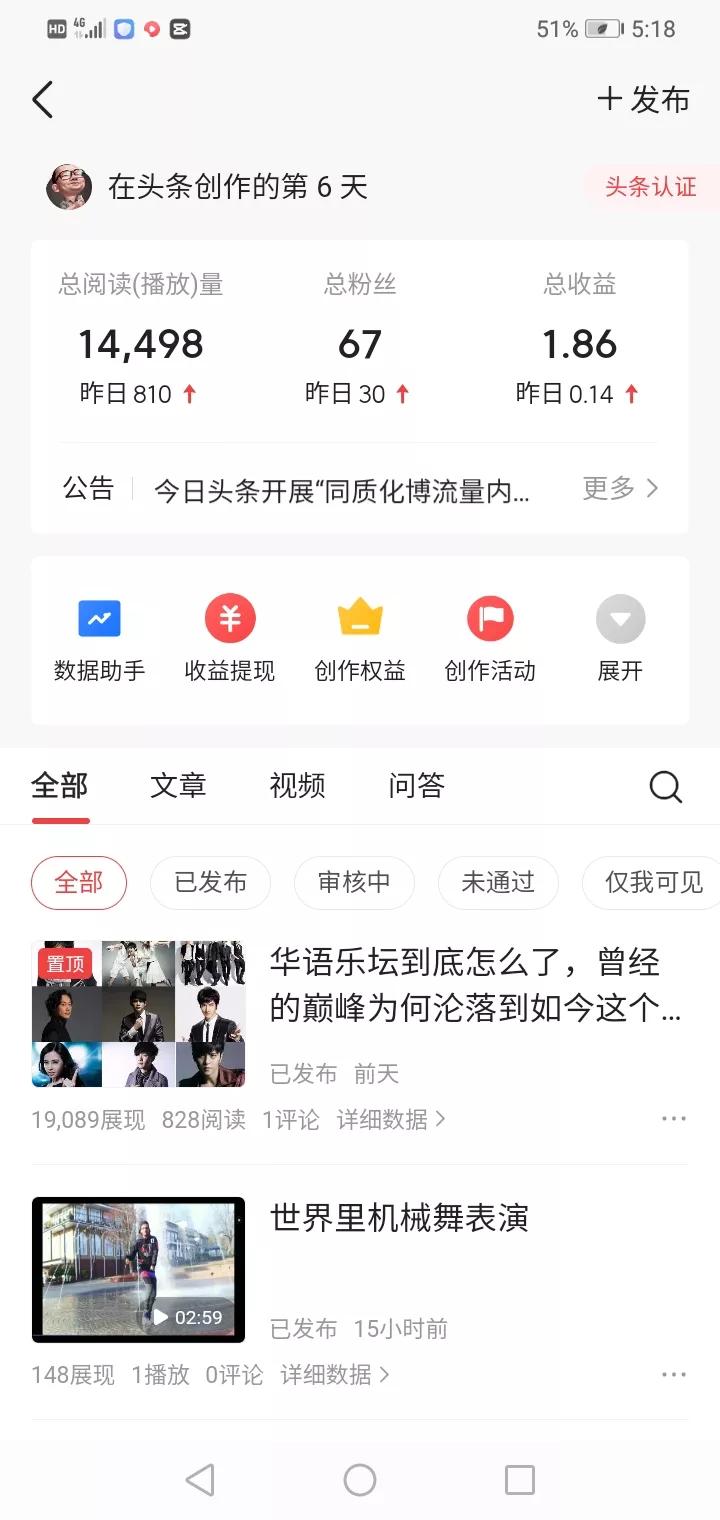Tap the three-dot menu on 华语乐坛 article
This screenshot has width=720, height=1520.
[x=674, y=1118]
